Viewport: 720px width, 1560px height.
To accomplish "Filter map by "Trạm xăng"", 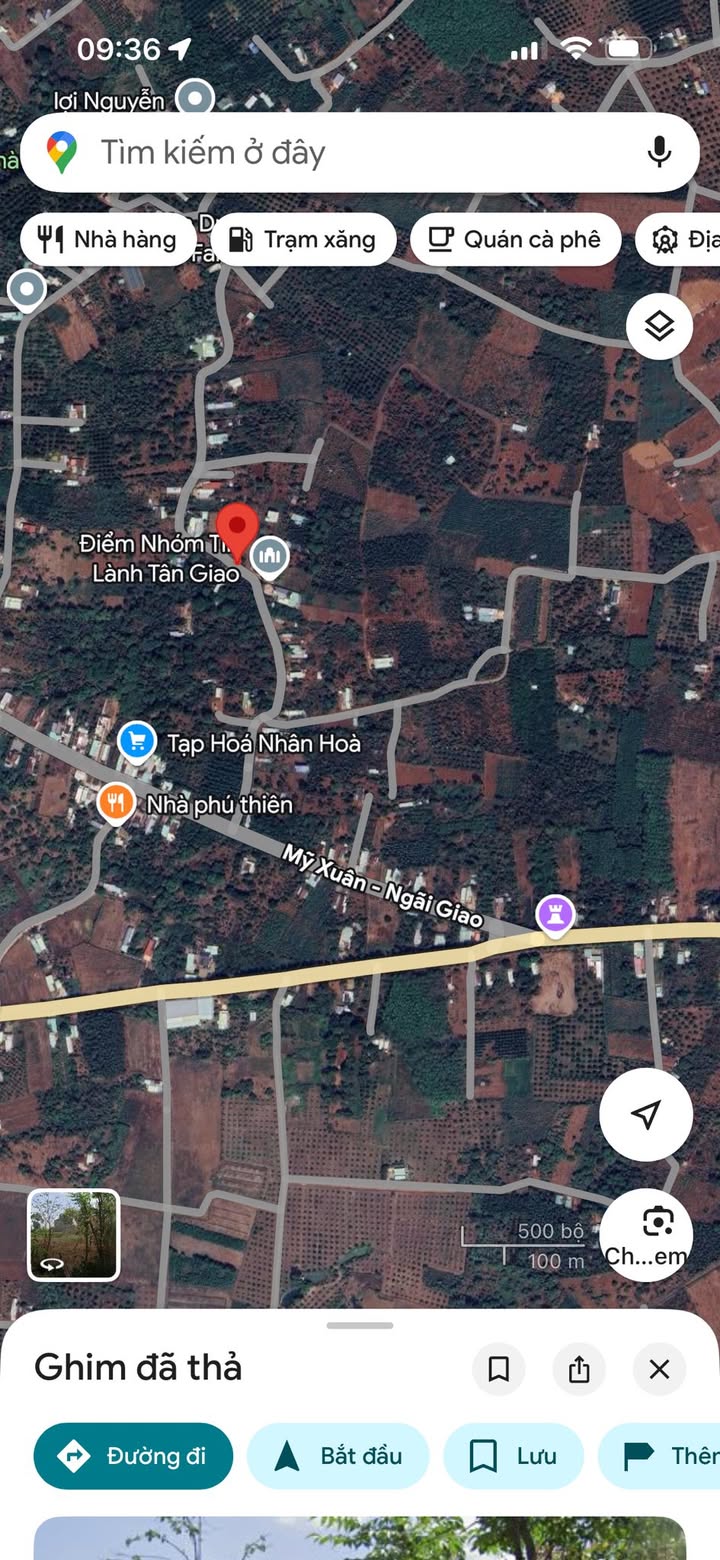I will pos(303,240).
